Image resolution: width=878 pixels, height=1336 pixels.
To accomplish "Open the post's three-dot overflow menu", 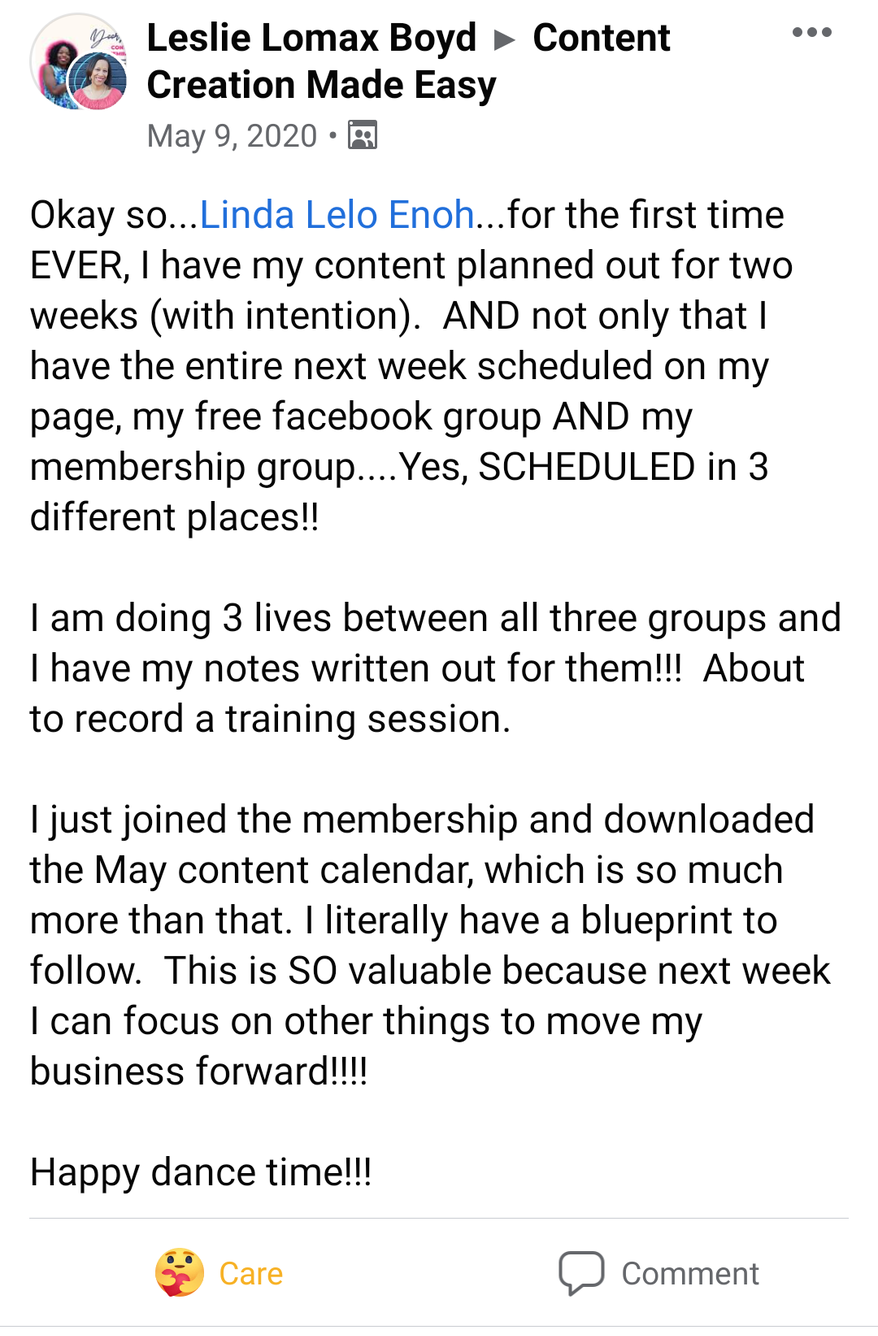I will pyautogui.click(x=811, y=33).
